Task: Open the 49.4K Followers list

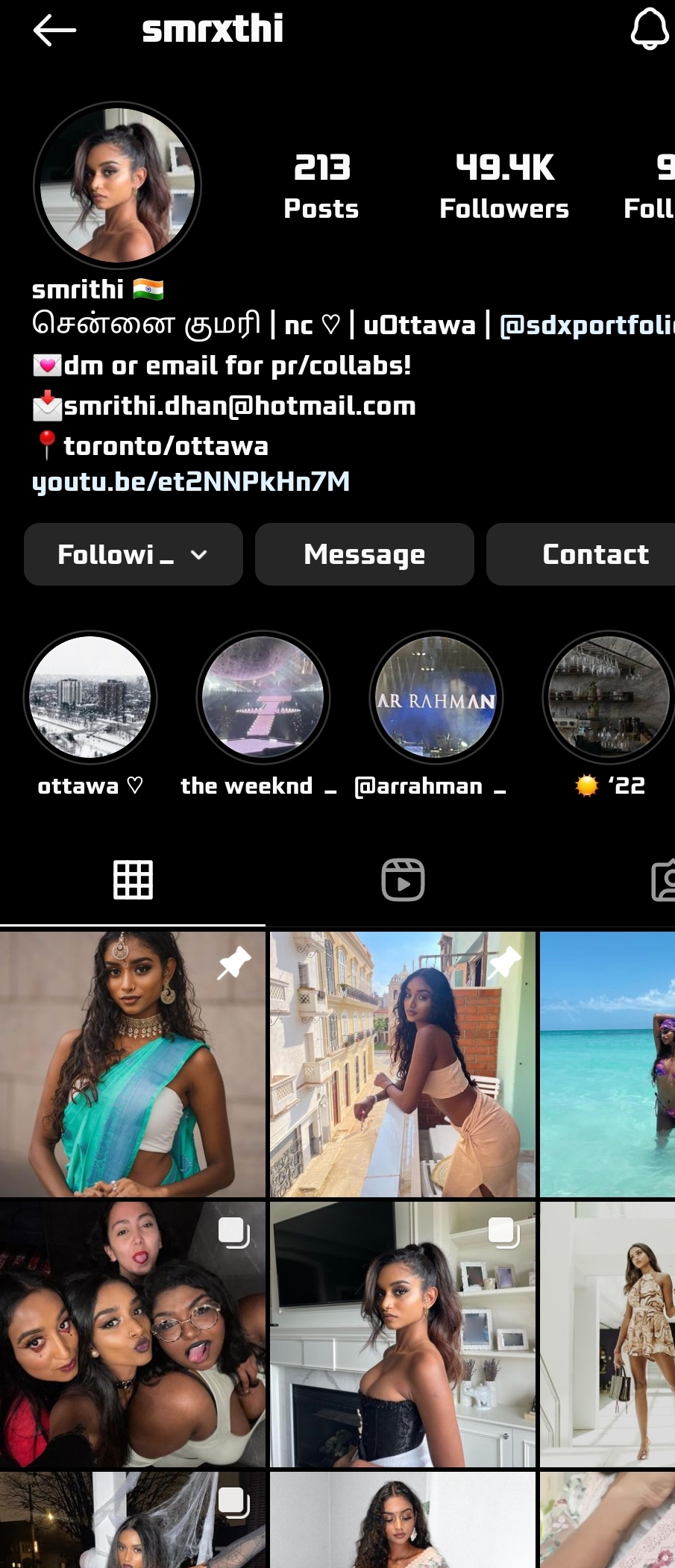Action: (x=504, y=186)
